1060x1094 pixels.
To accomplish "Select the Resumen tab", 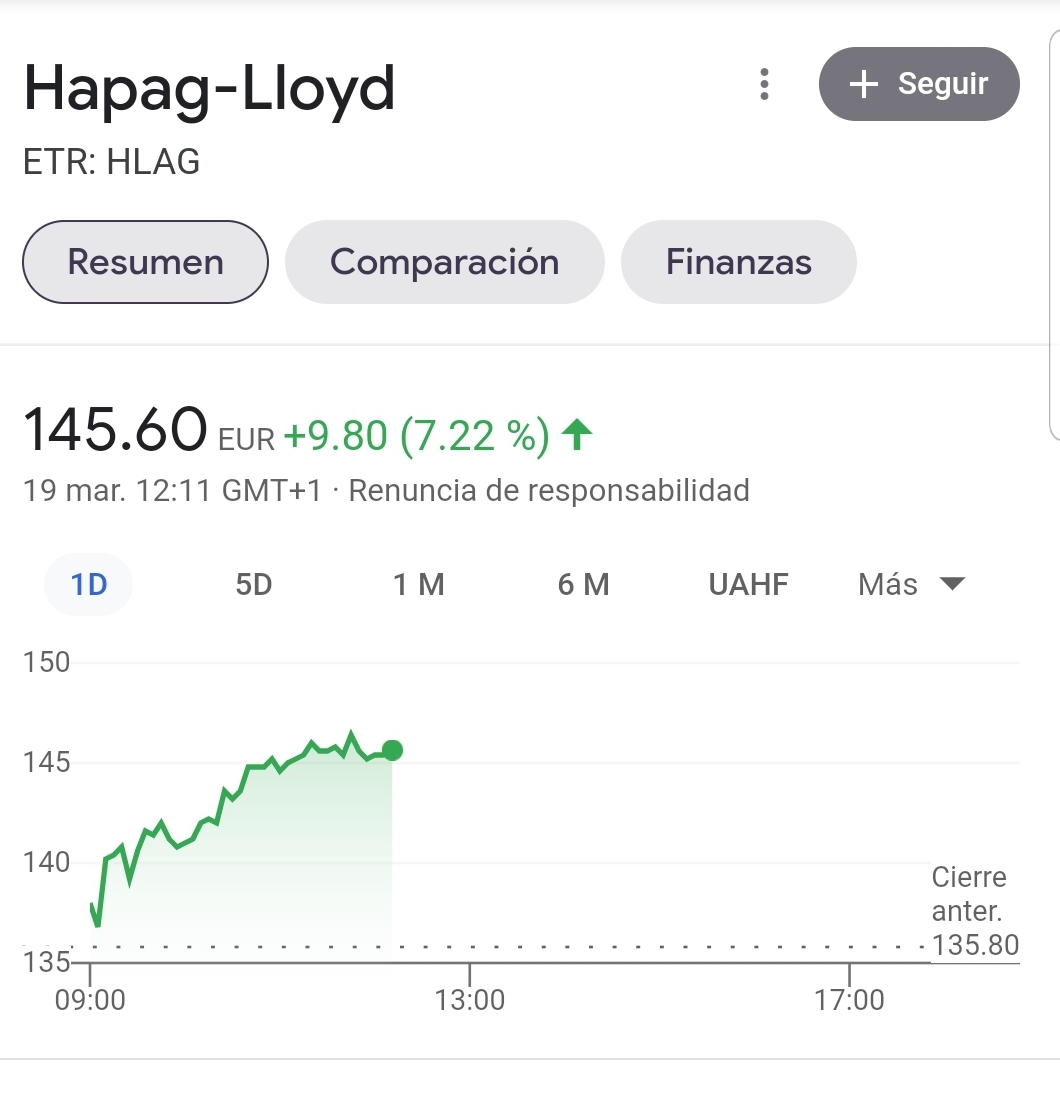I will 146,262.
